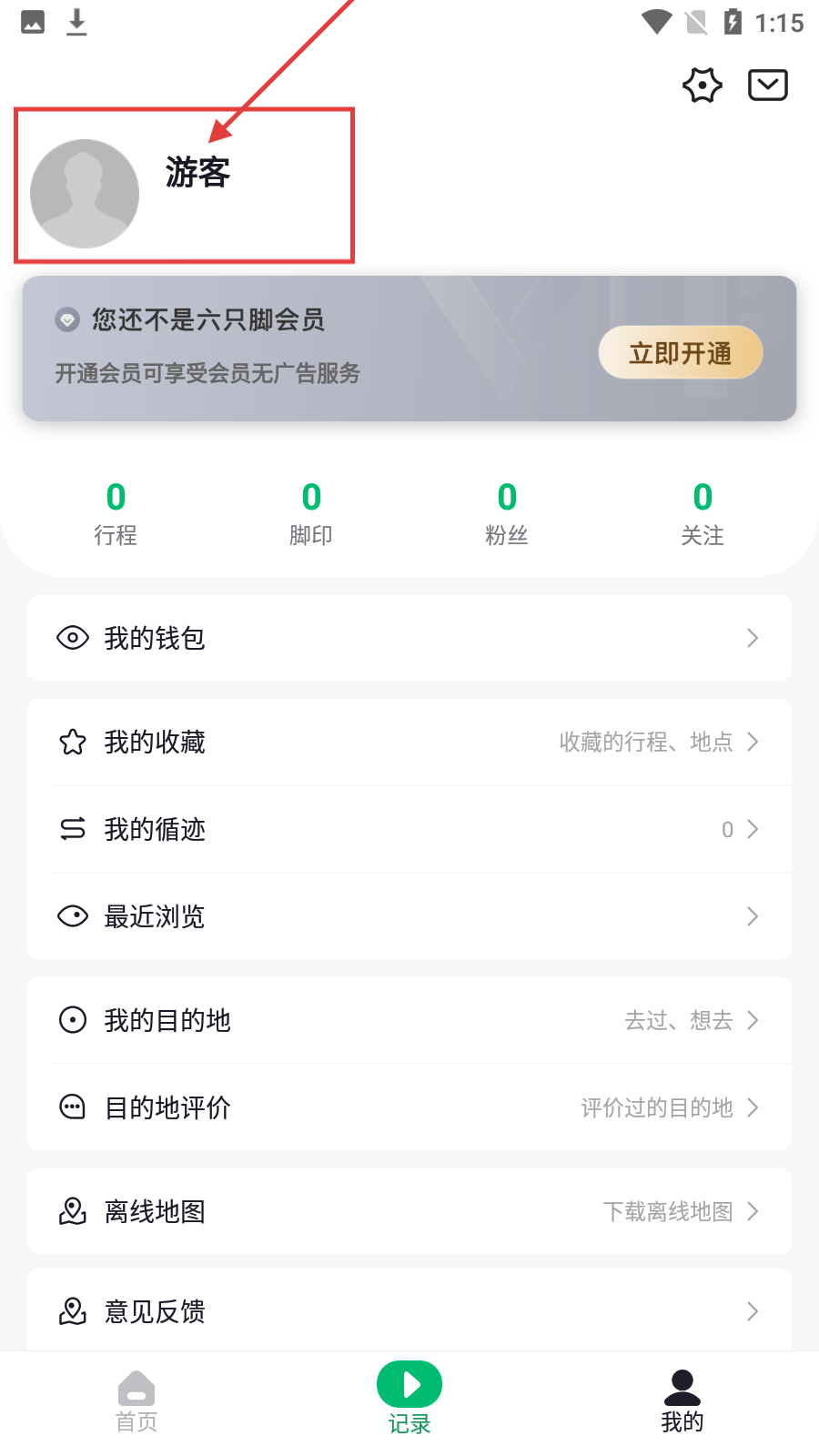Tap the 游客 guest profile avatar
The height and width of the screenshot is (1456, 819).
[x=85, y=193]
